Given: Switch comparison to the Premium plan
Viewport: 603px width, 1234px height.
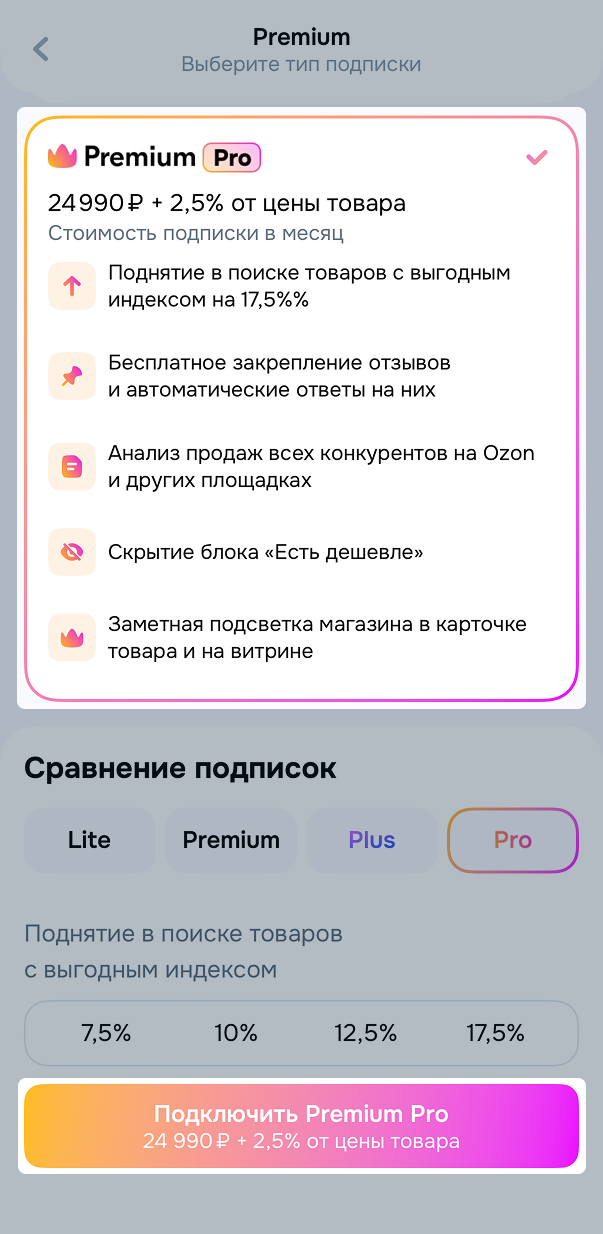Looking at the screenshot, I should (231, 840).
